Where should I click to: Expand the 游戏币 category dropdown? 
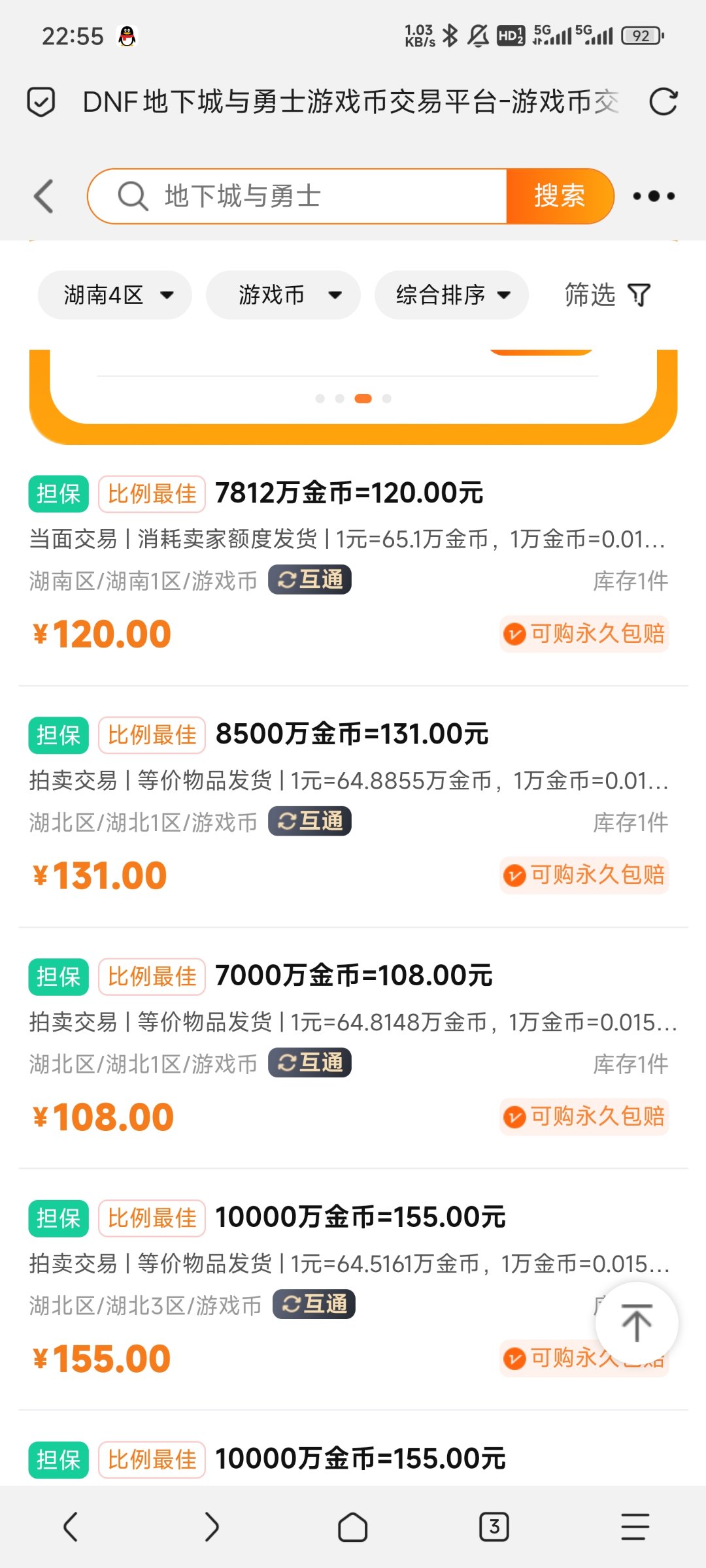pyautogui.click(x=283, y=295)
